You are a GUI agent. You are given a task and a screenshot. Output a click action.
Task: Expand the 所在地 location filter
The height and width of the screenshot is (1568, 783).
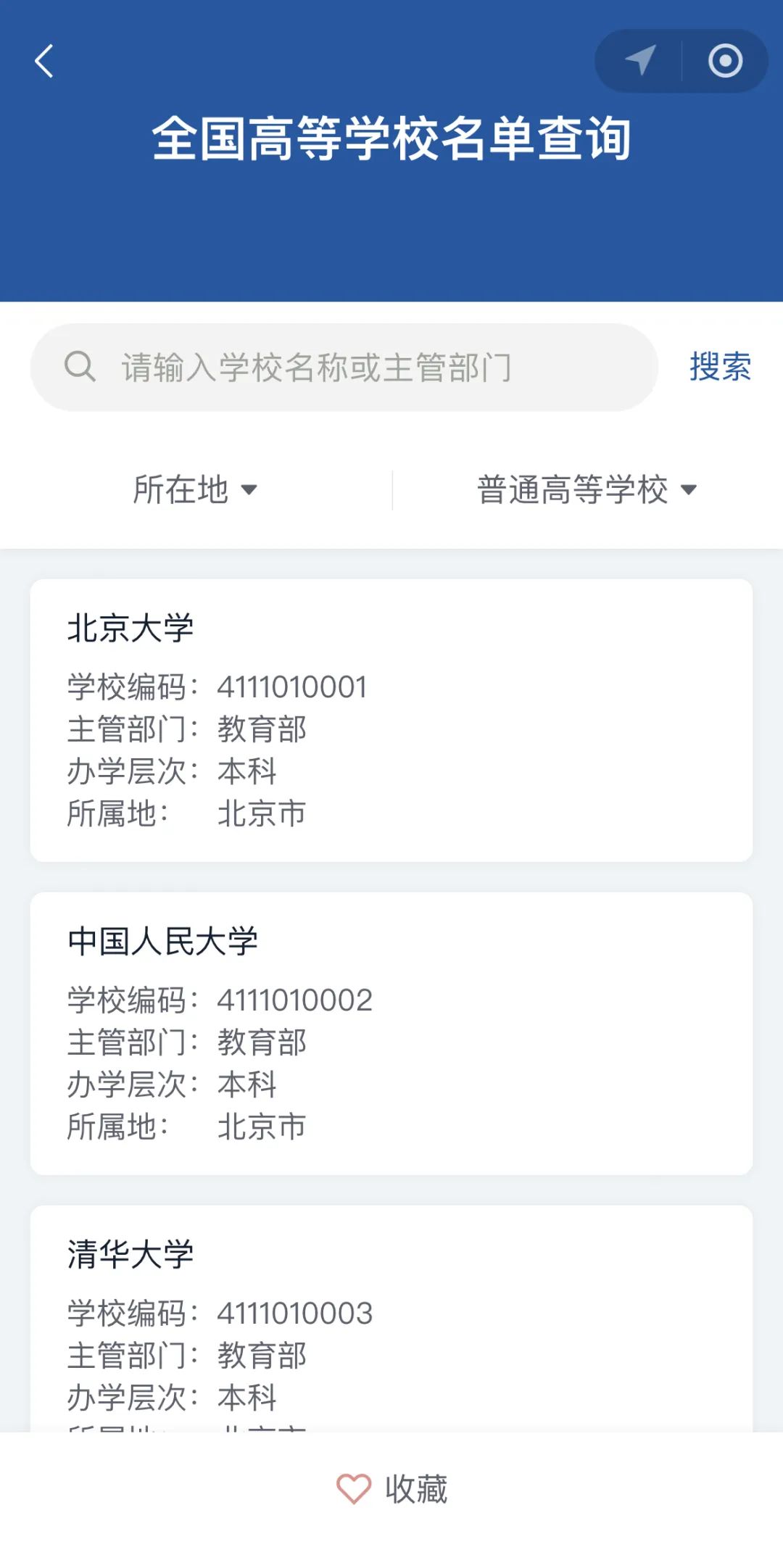(x=195, y=490)
